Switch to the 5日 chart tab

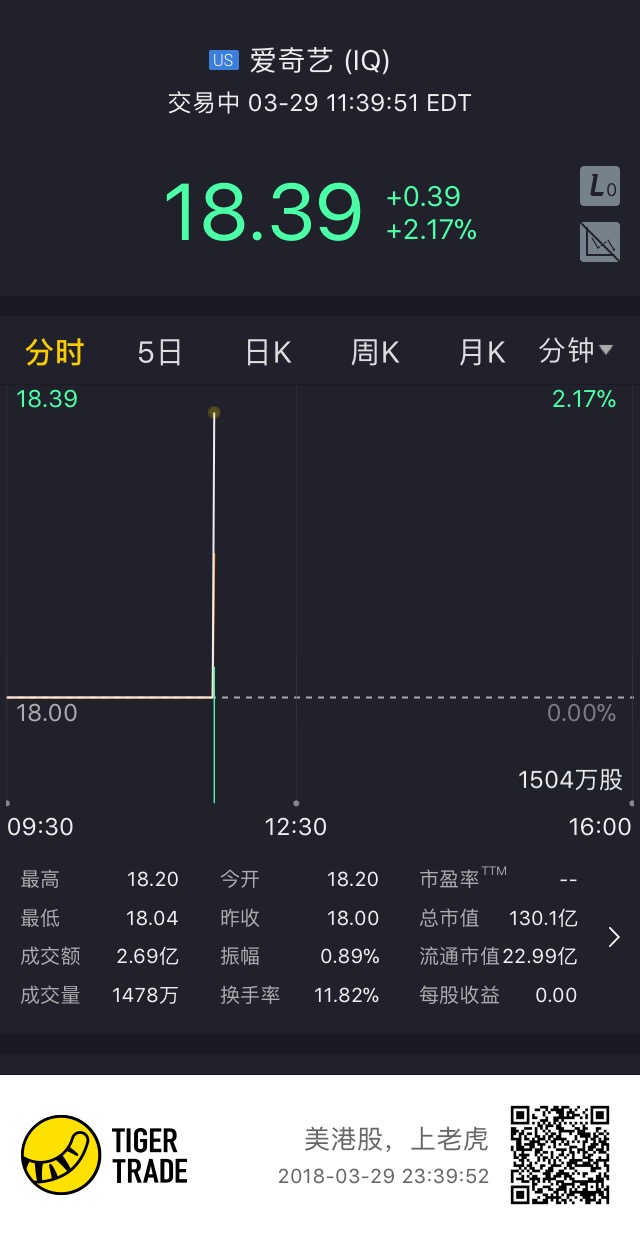[160, 352]
